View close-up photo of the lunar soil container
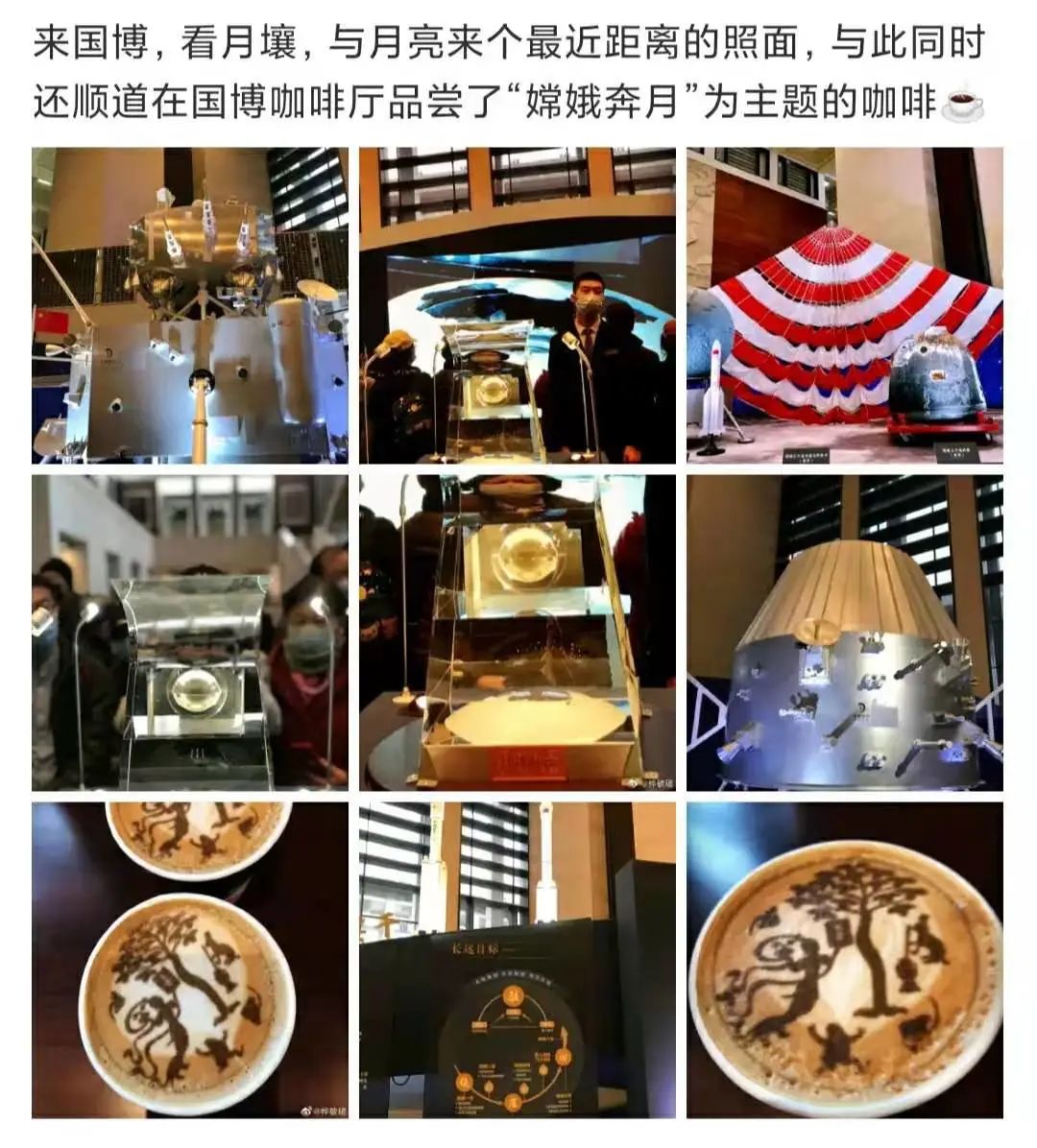The image size is (1037, 1148). click(518, 633)
